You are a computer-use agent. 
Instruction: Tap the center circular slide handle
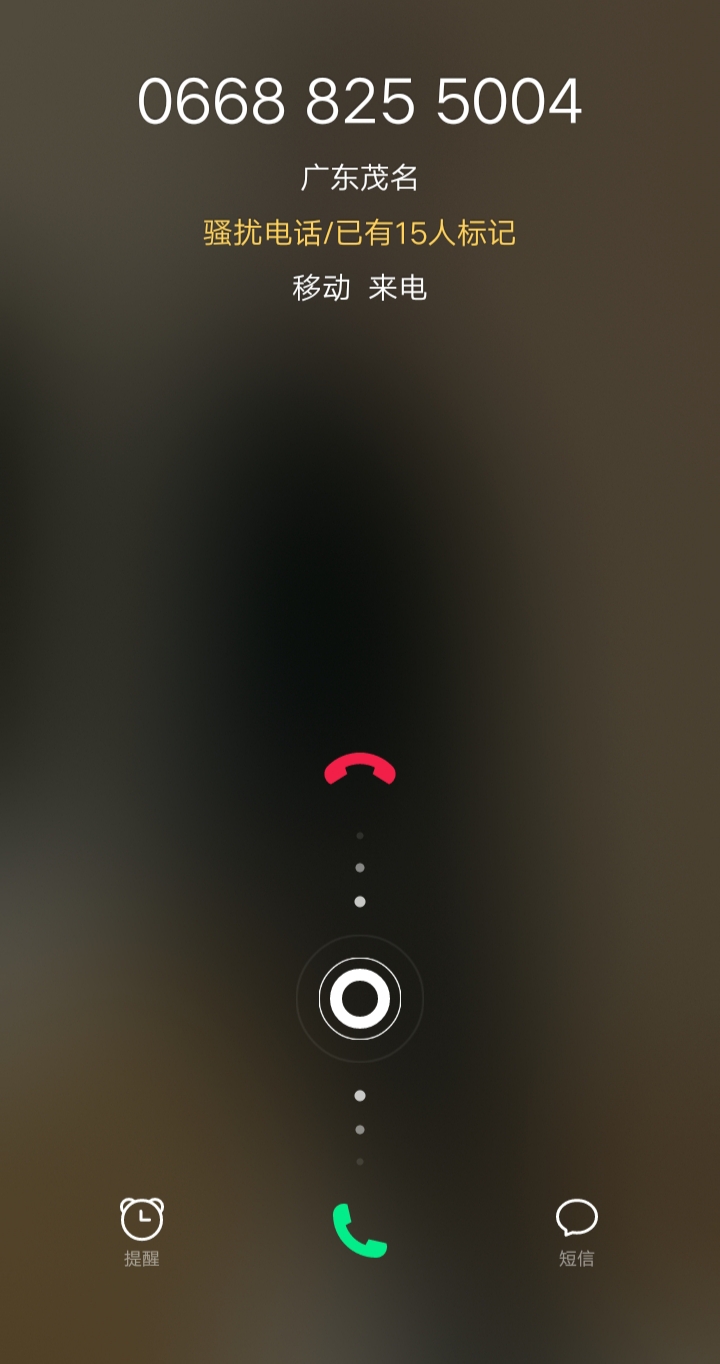pos(360,998)
